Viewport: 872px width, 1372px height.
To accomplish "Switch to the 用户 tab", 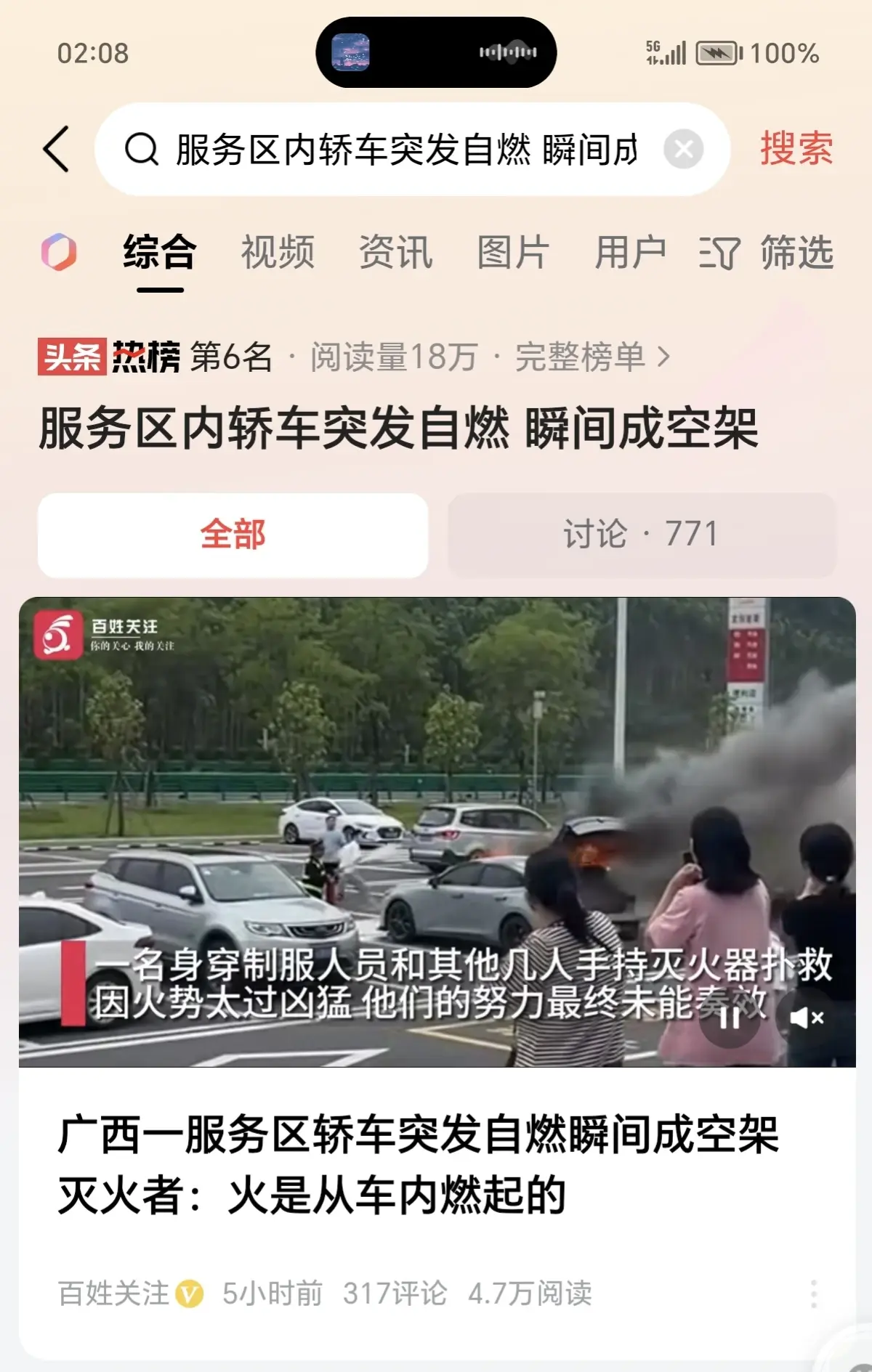I will coord(630,253).
